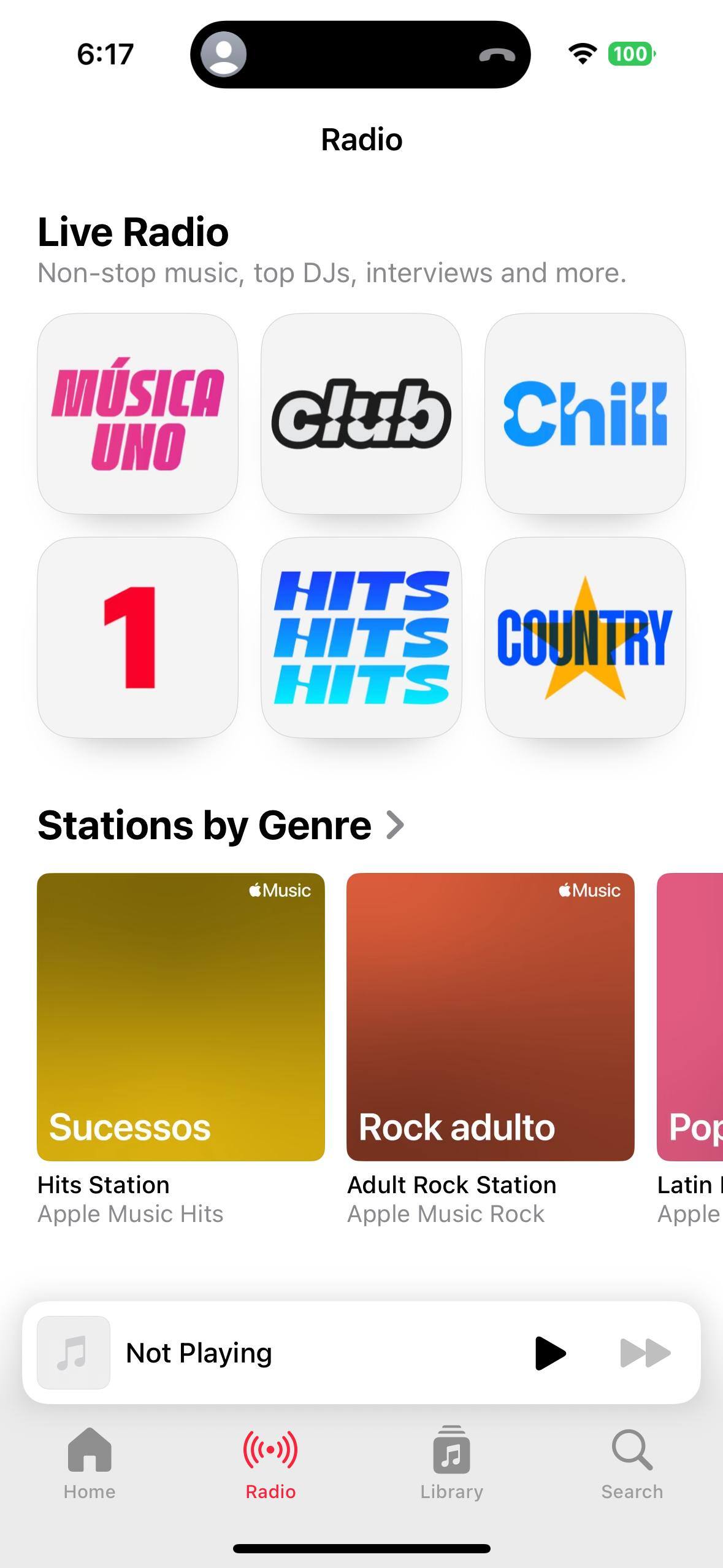Open the Club live radio station
Screen dimensions: 723x1568
(361, 413)
